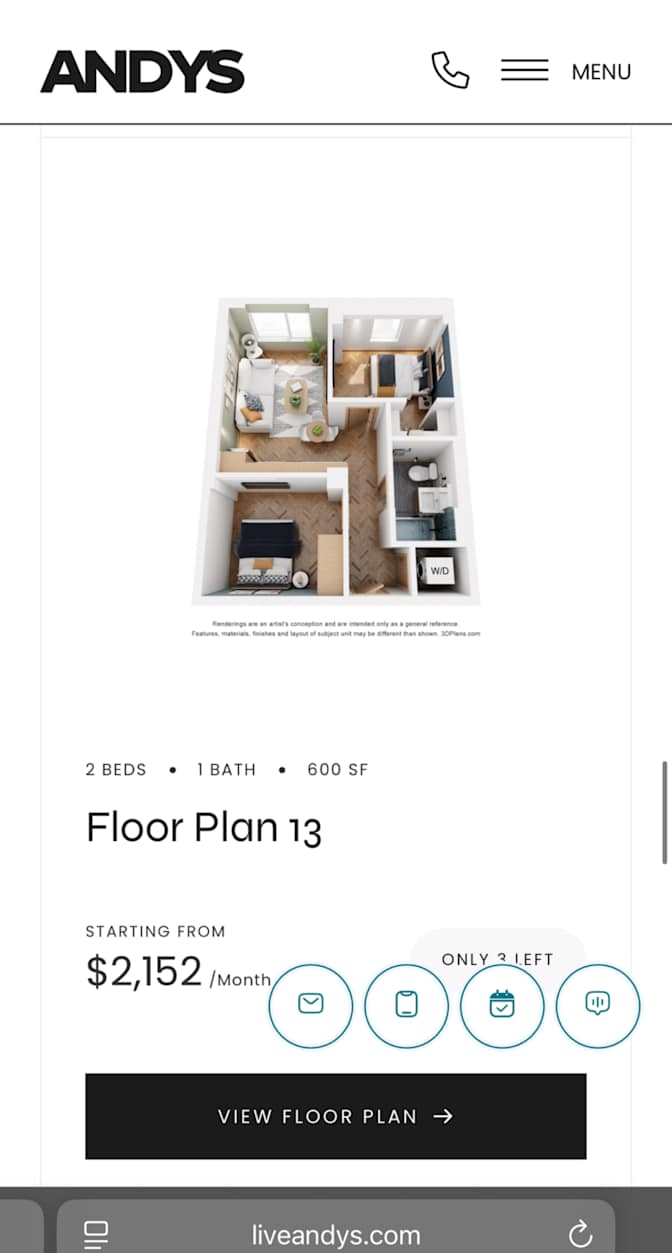Open the hamburger MENU
672x1253 pixels.
coord(566,71)
